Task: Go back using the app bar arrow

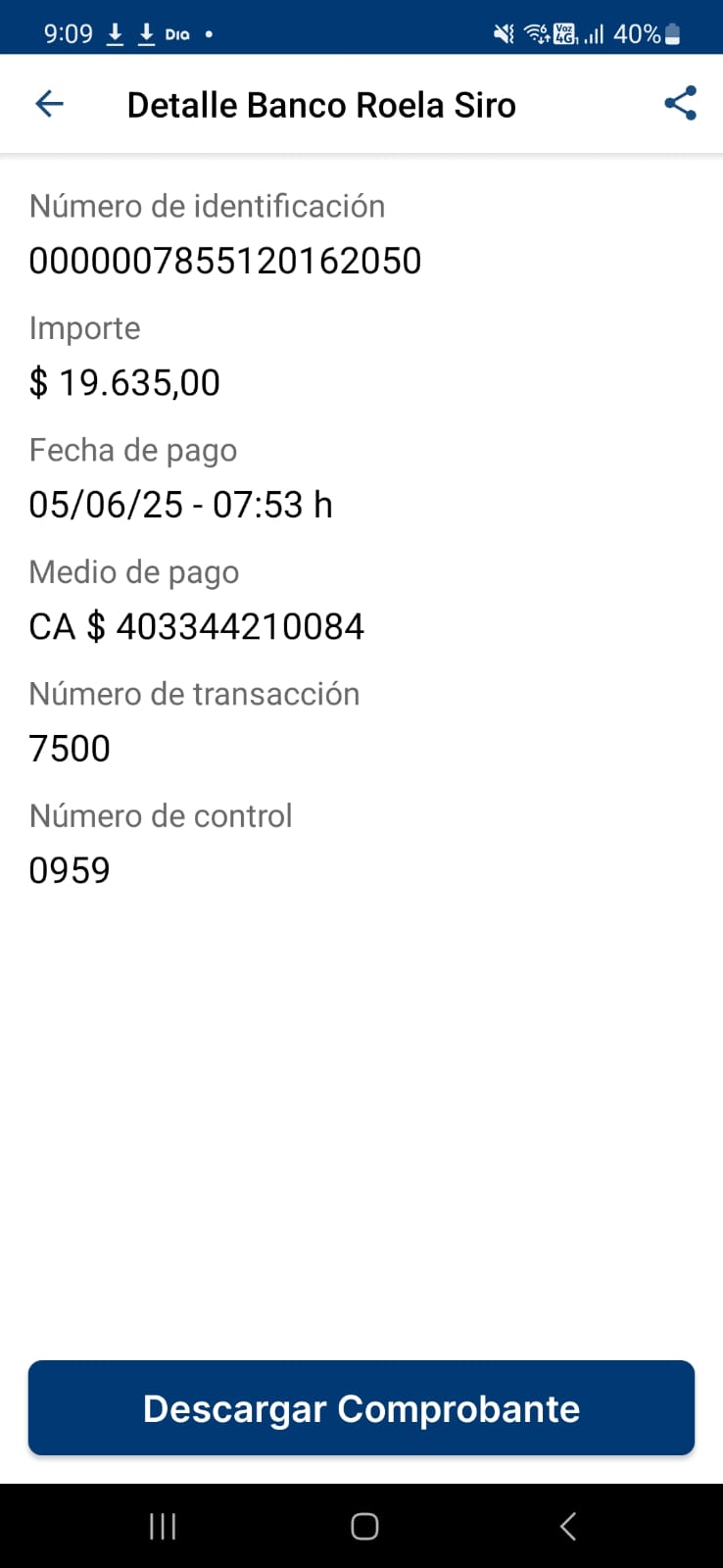Action: coord(49,104)
